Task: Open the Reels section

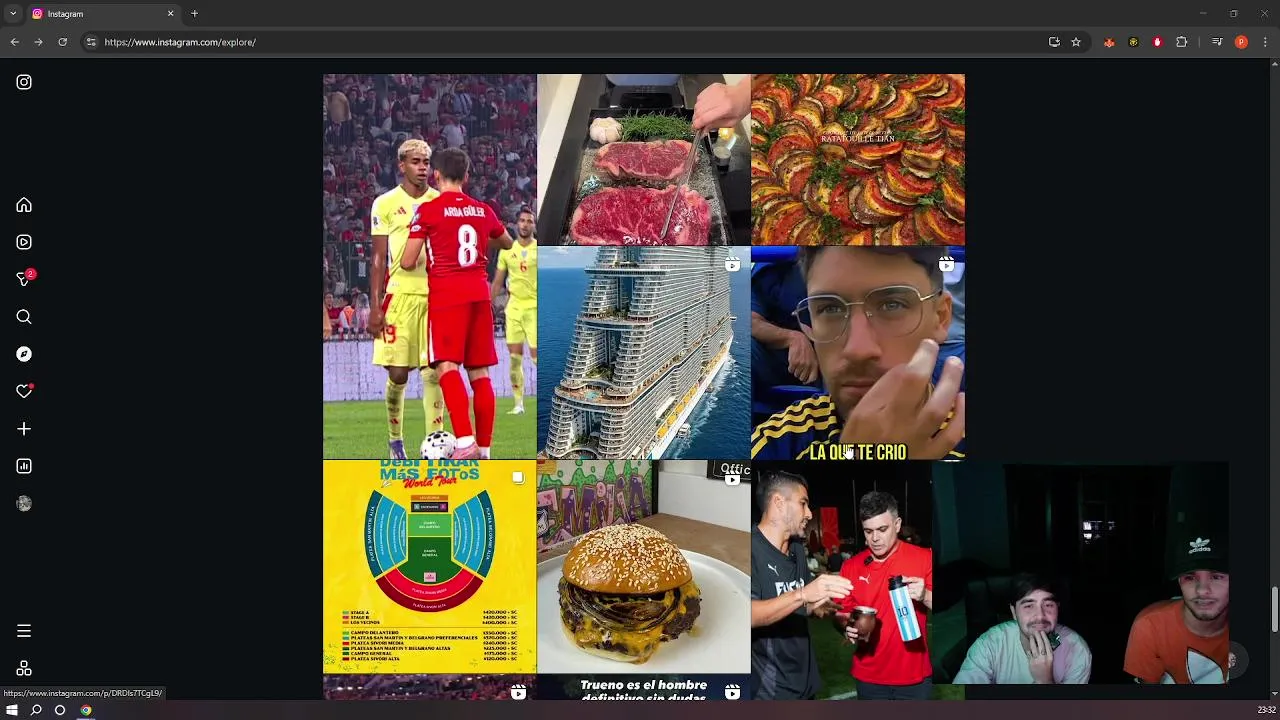Action: (24, 242)
